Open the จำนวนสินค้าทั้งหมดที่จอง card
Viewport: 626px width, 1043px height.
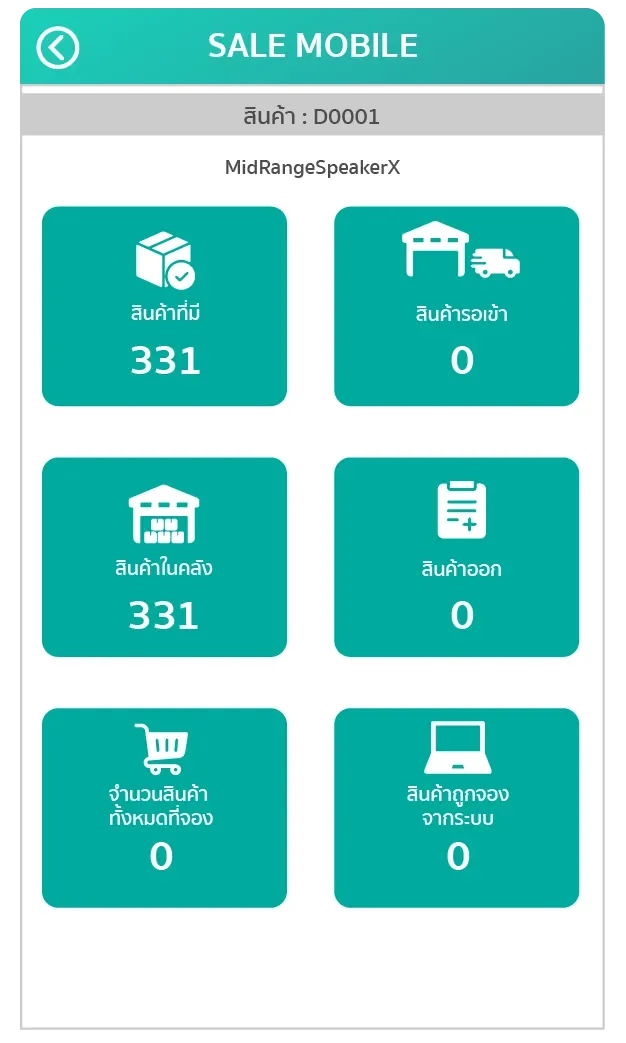(164, 808)
